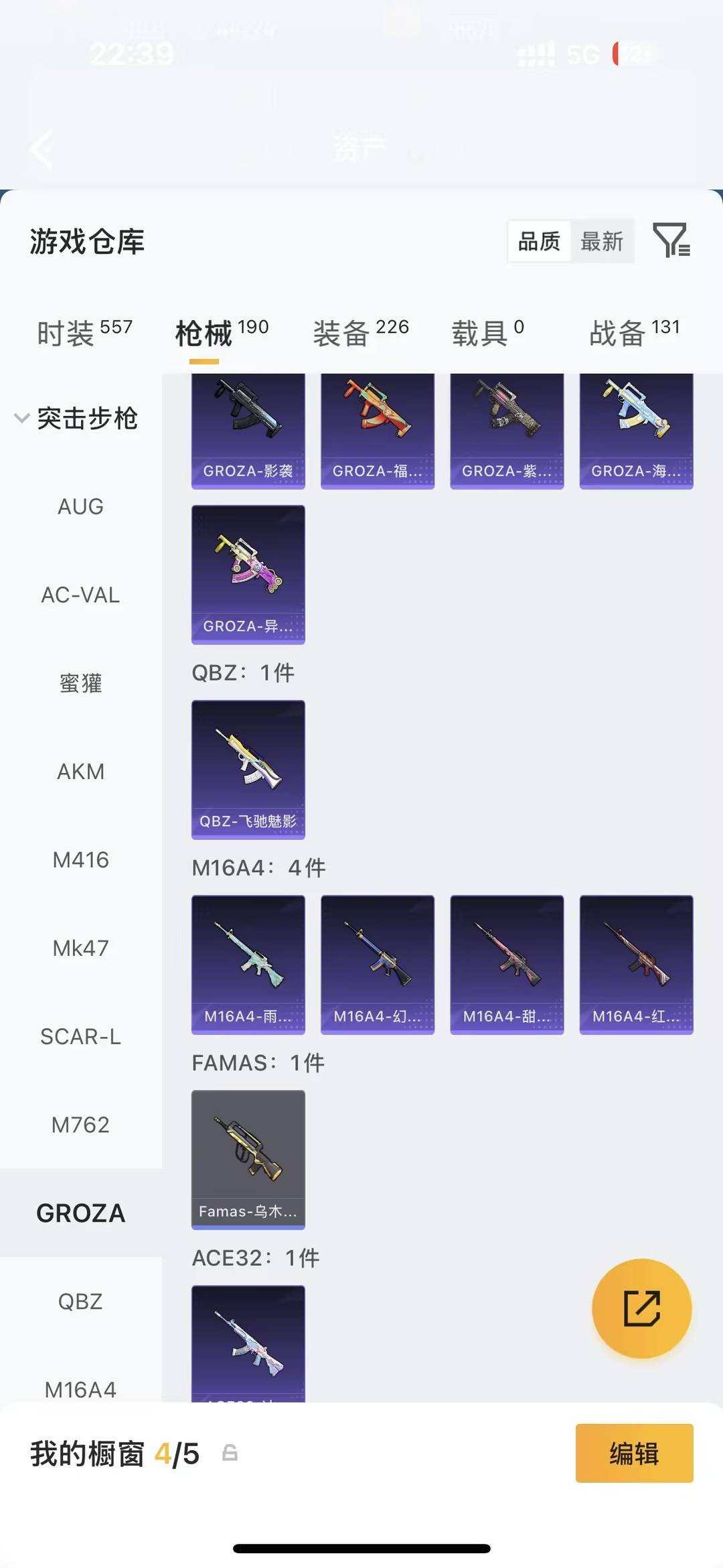The width and height of the screenshot is (723, 1568).
Task: Open the Famas-乌木 skin card
Action: pyautogui.click(x=248, y=1160)
